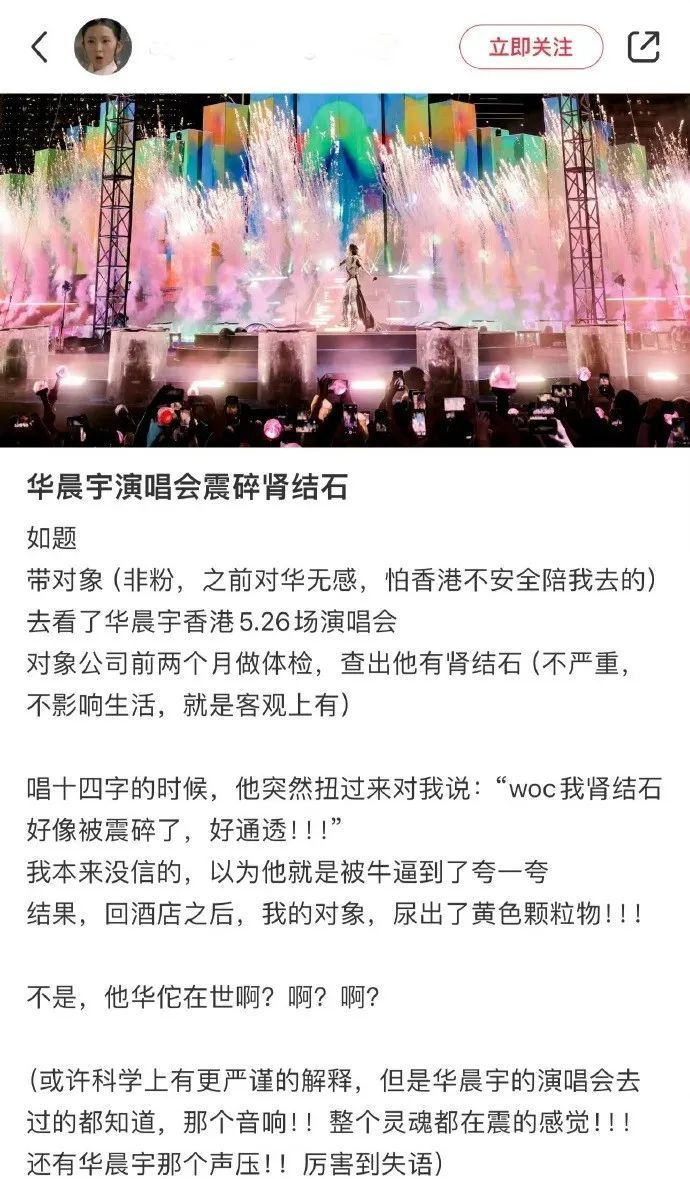Go back using the top-left arrow
690x1179 pixels.
click(x=40, y=47)
